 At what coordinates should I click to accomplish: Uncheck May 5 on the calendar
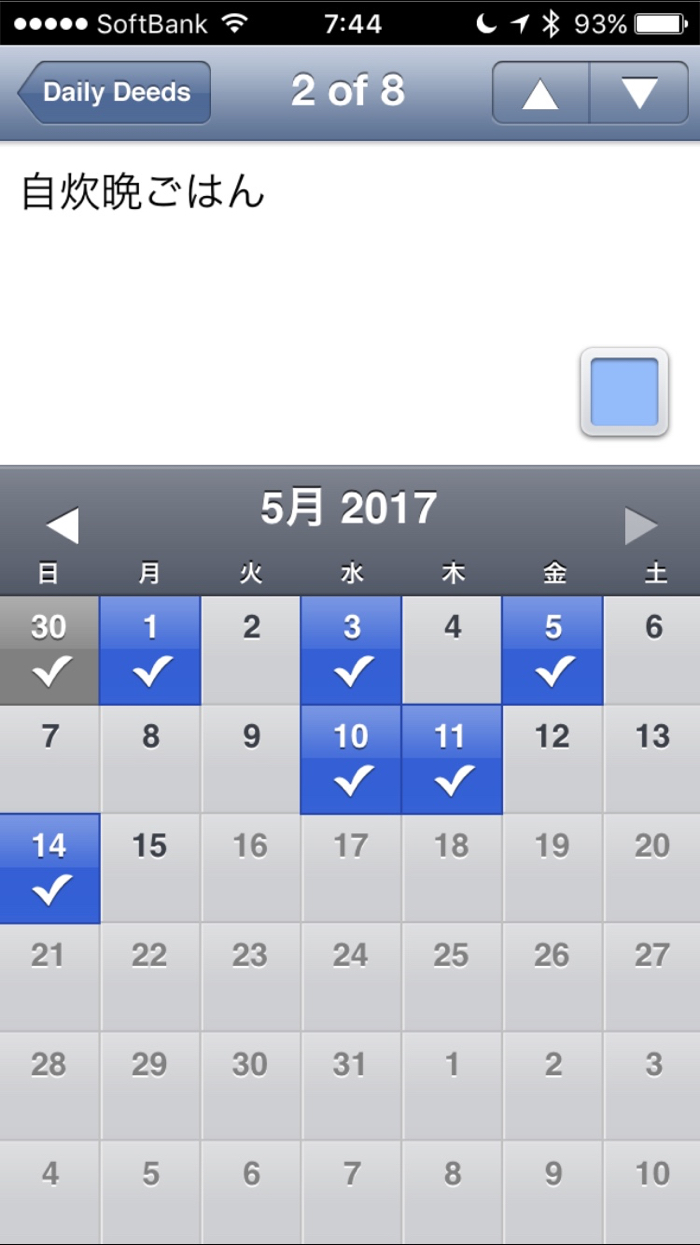[x=553, y=651]
